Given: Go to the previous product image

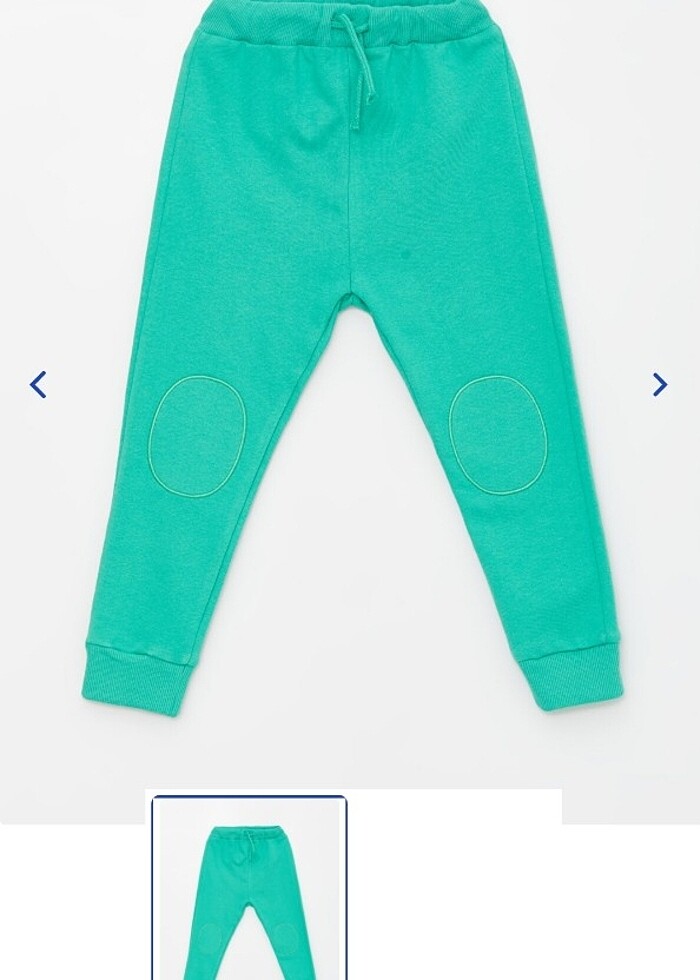Looking at the screenshot, I should click(38, 384).
